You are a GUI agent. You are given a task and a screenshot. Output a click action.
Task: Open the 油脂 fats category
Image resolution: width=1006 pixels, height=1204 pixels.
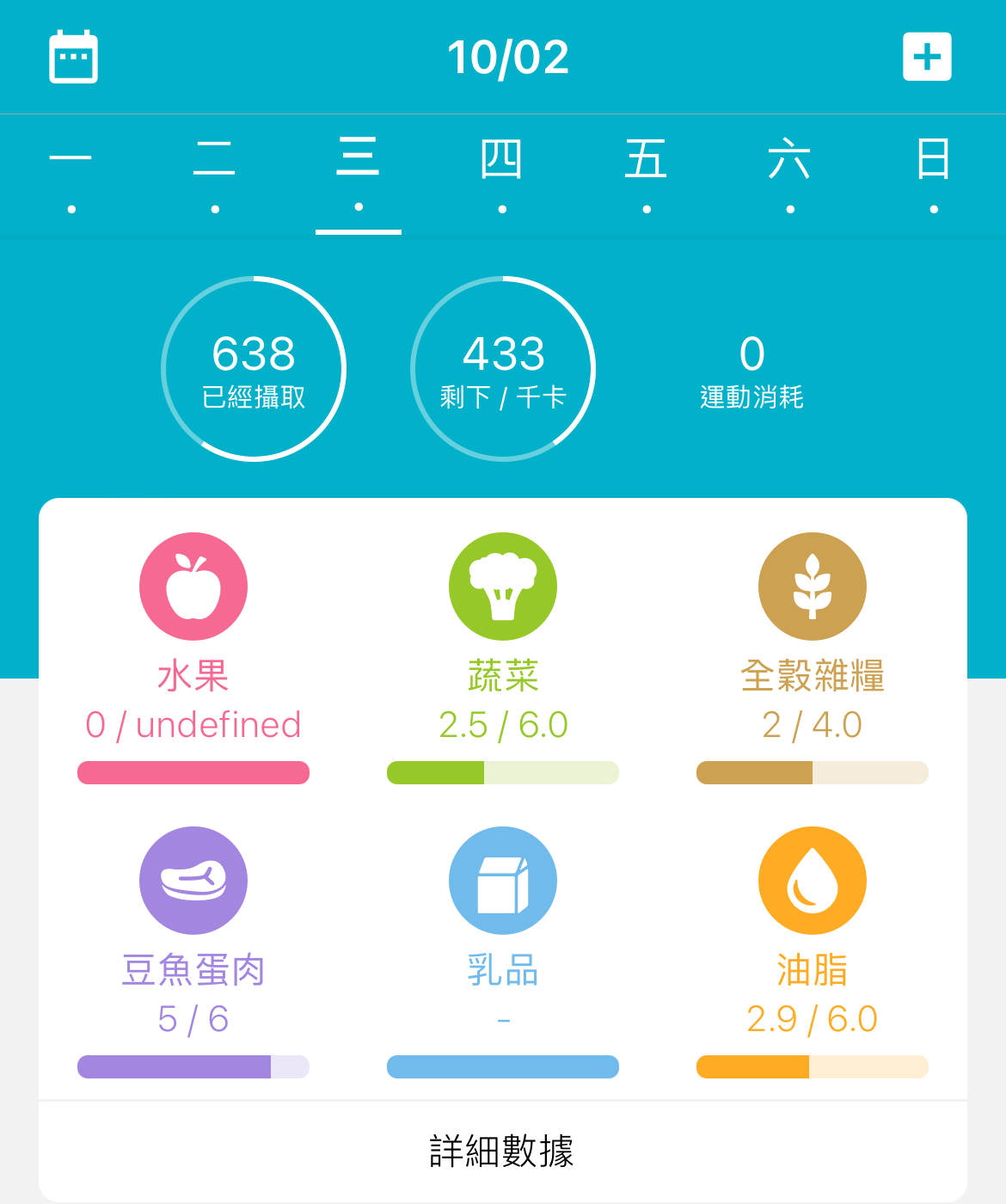[813, 881]
